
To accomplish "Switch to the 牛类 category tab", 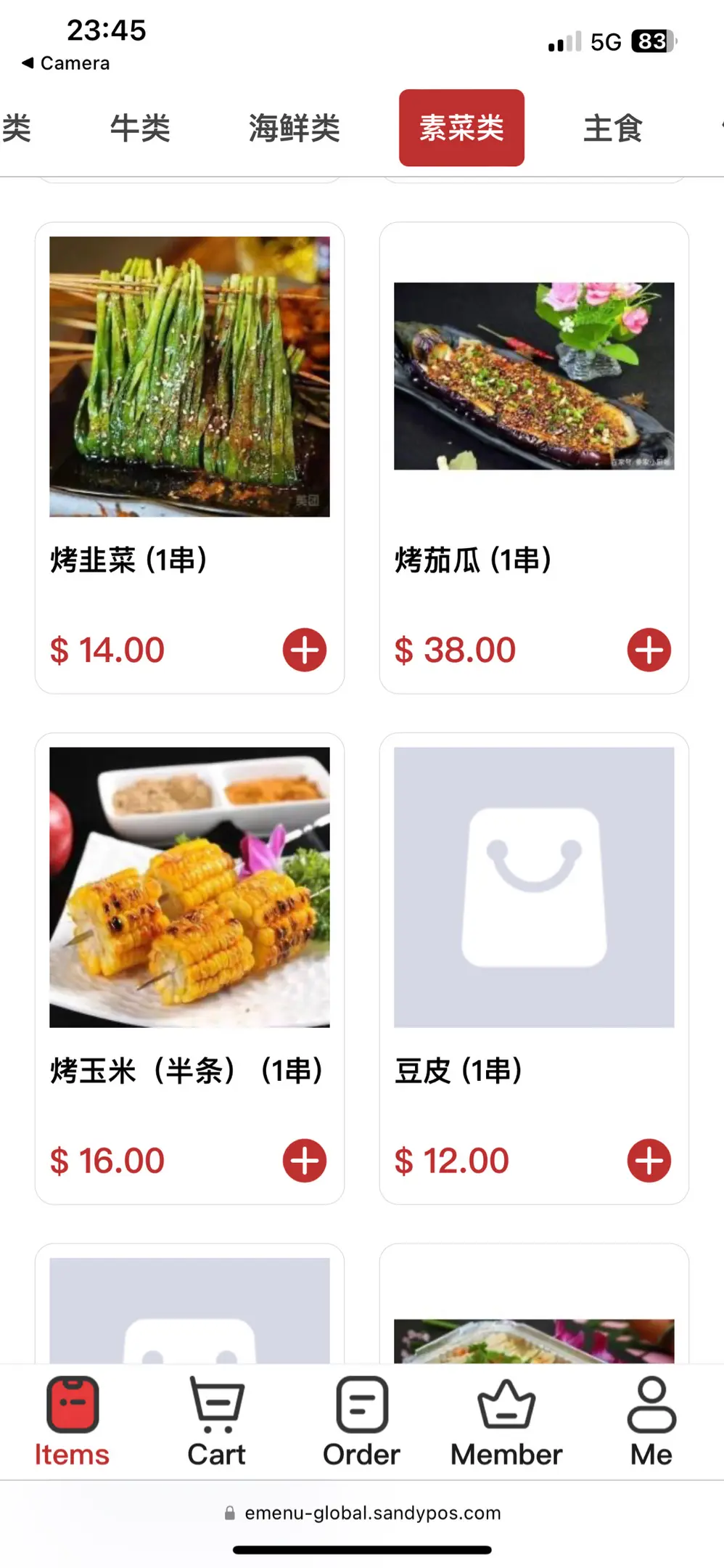I will point(140,128).
